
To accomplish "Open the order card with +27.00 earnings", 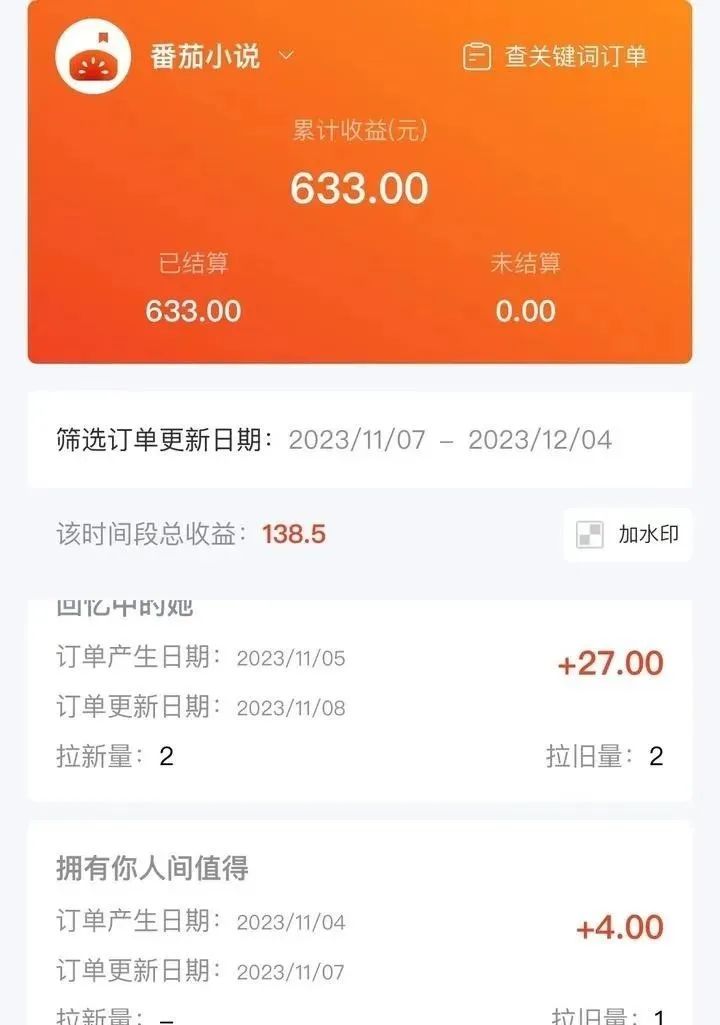I will (x=359, y=700).
